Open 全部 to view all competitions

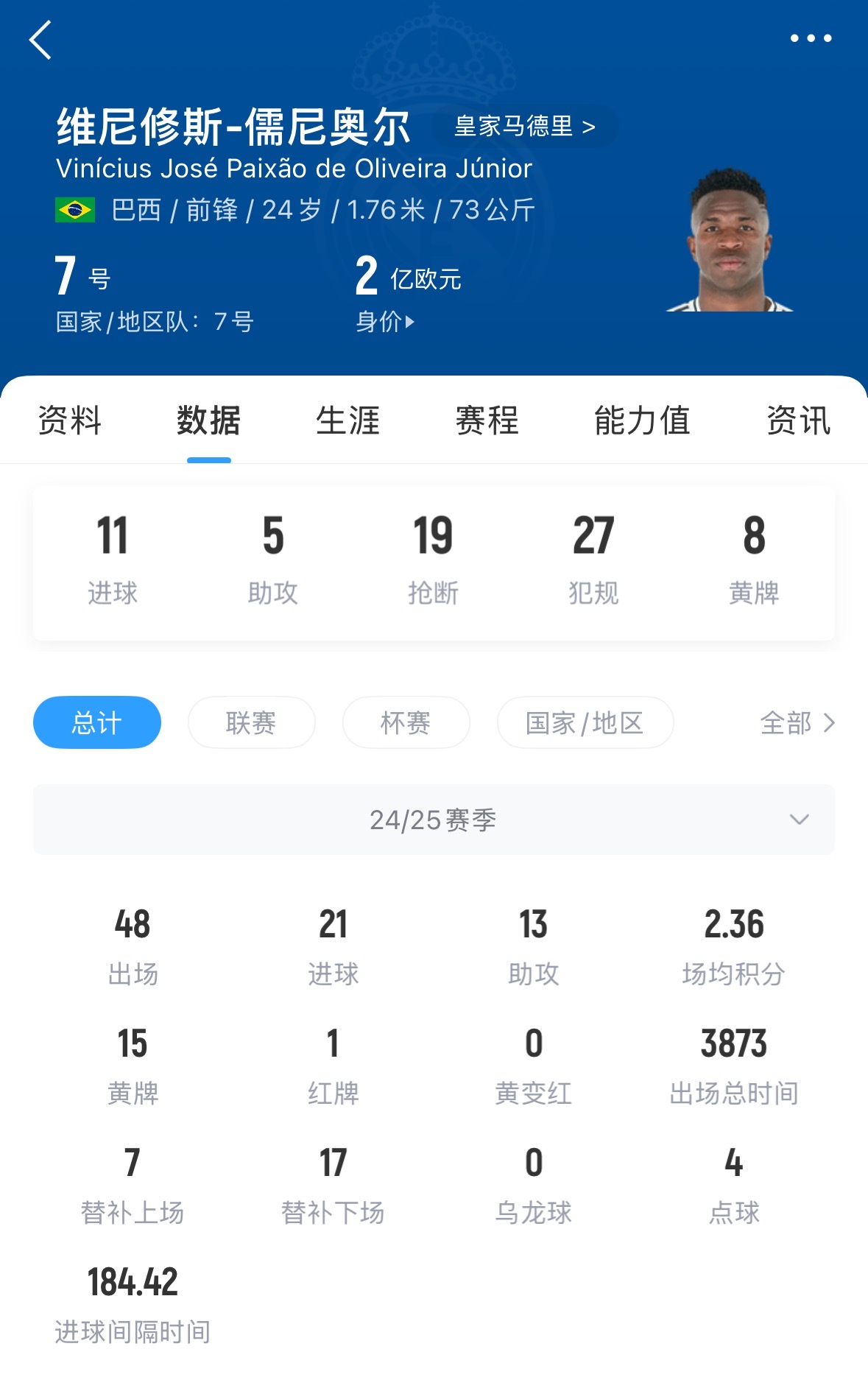pos(797,722)
